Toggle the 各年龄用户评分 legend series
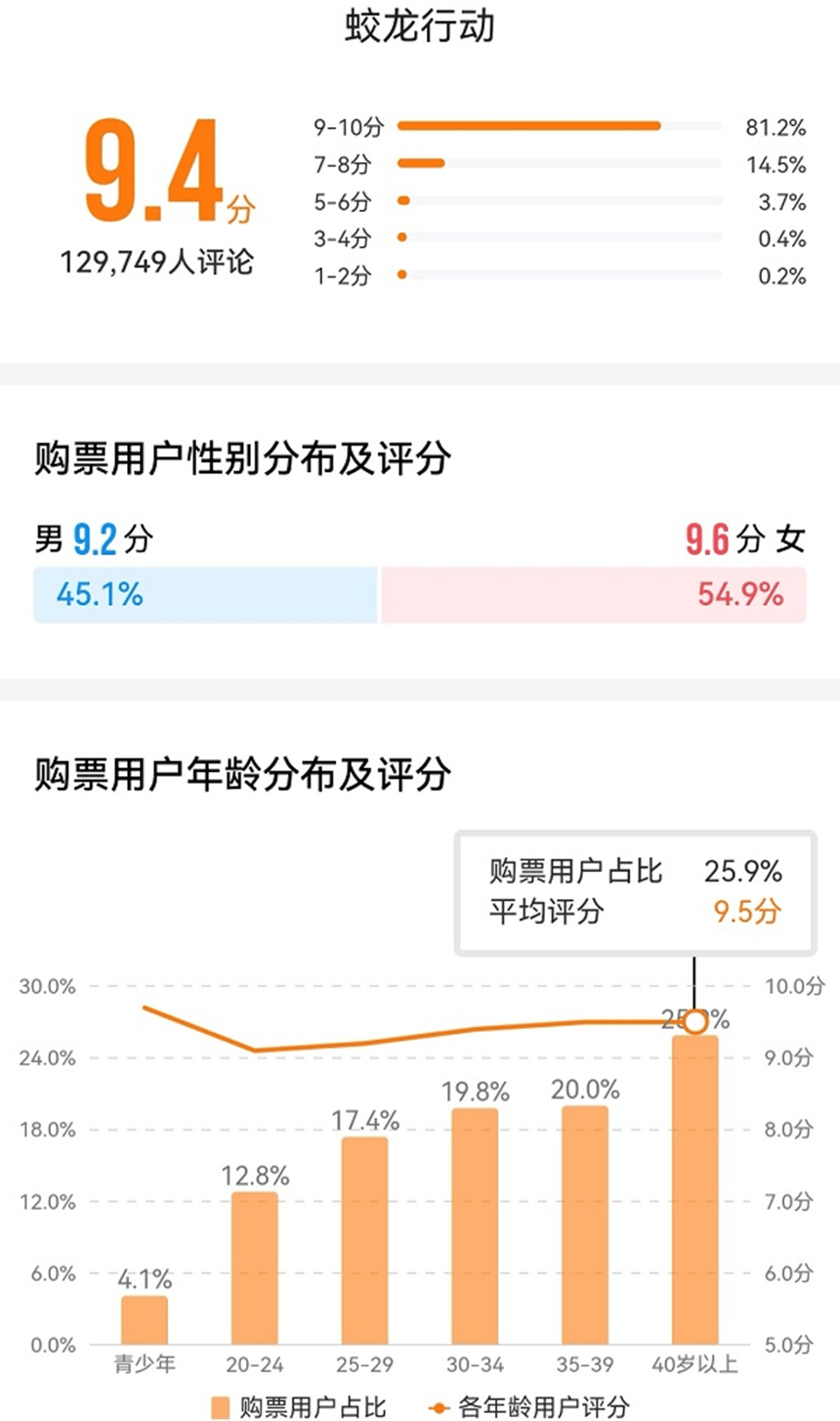Viewport: 840px width, 1421px height. coord(528,1406)
